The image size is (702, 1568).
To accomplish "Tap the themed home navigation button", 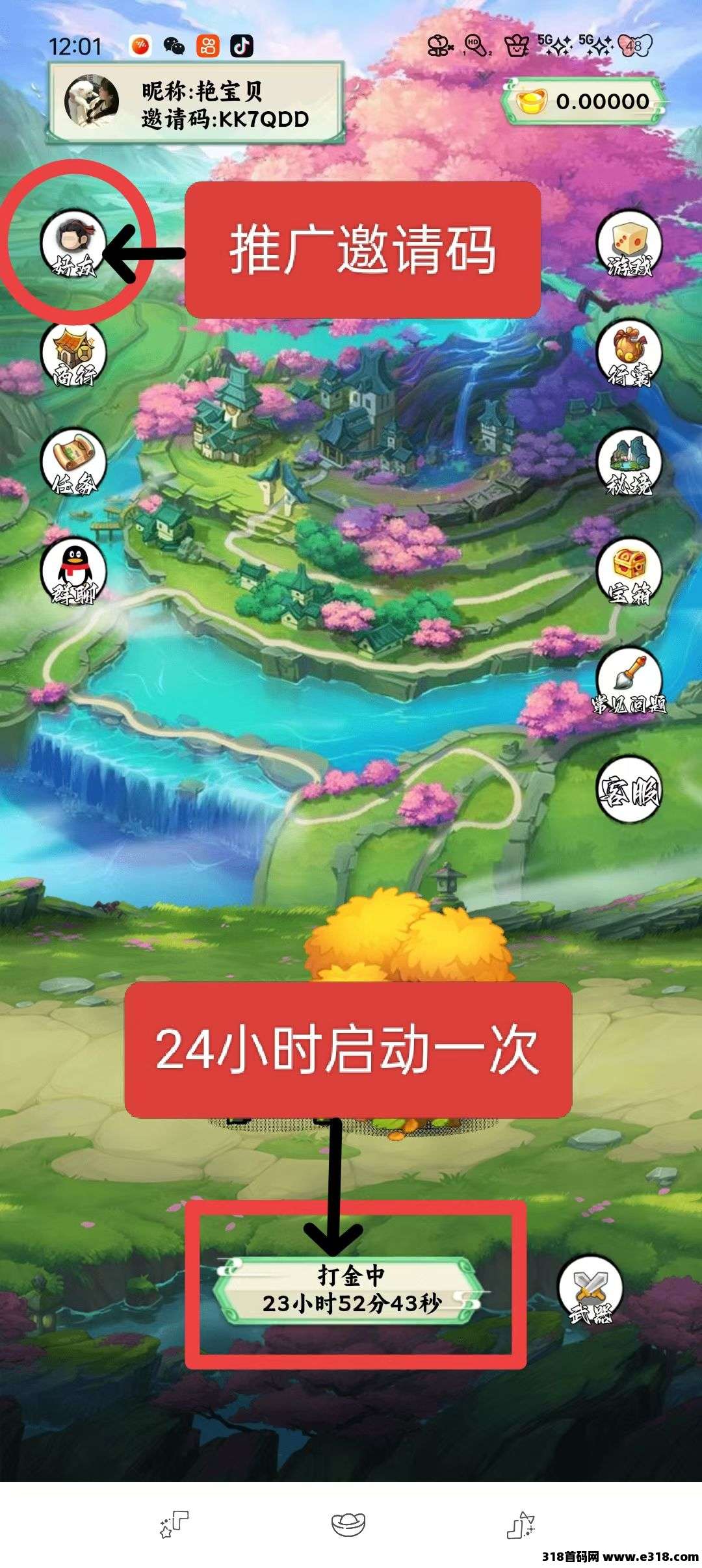I will pyautogui.click(x=349, y=1524).
